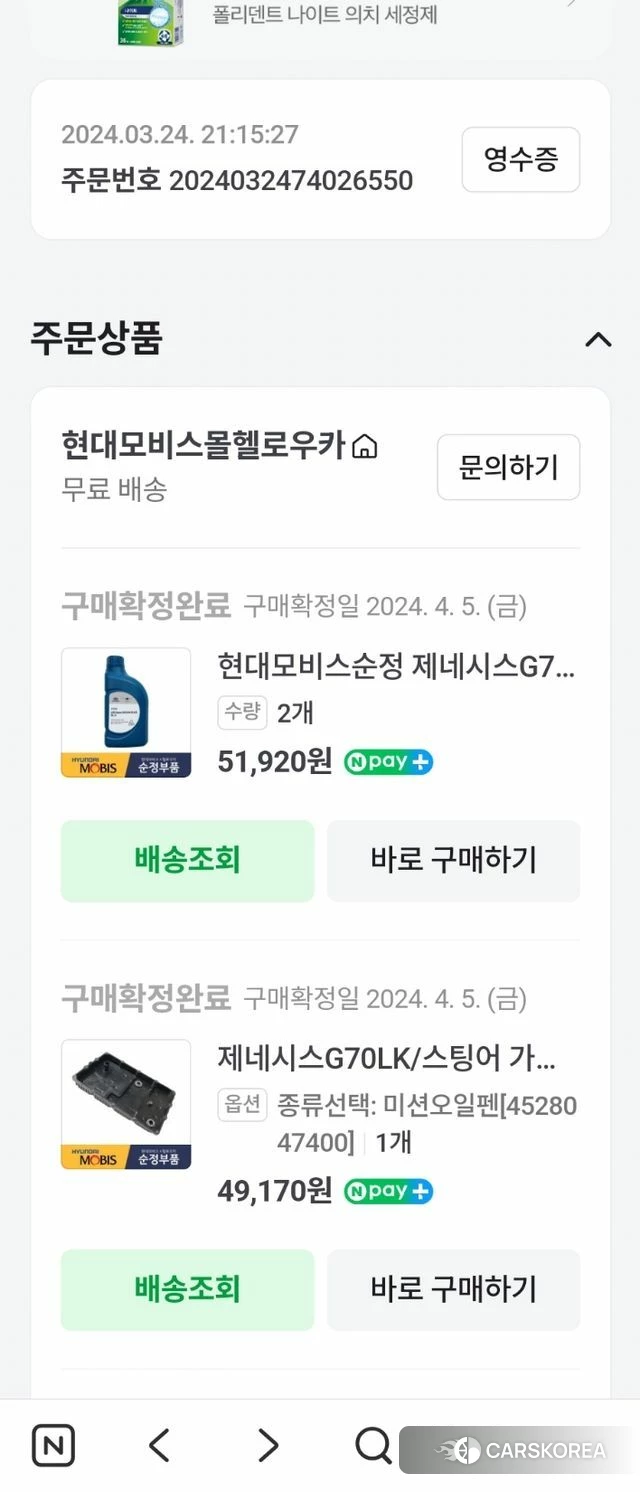
Task: Track delivery for the 51,920원 item
Action: pos(187,861)
